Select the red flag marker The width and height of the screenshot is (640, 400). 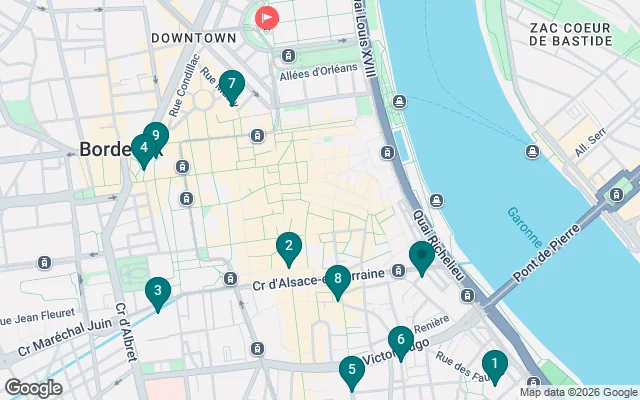point(266,17)
